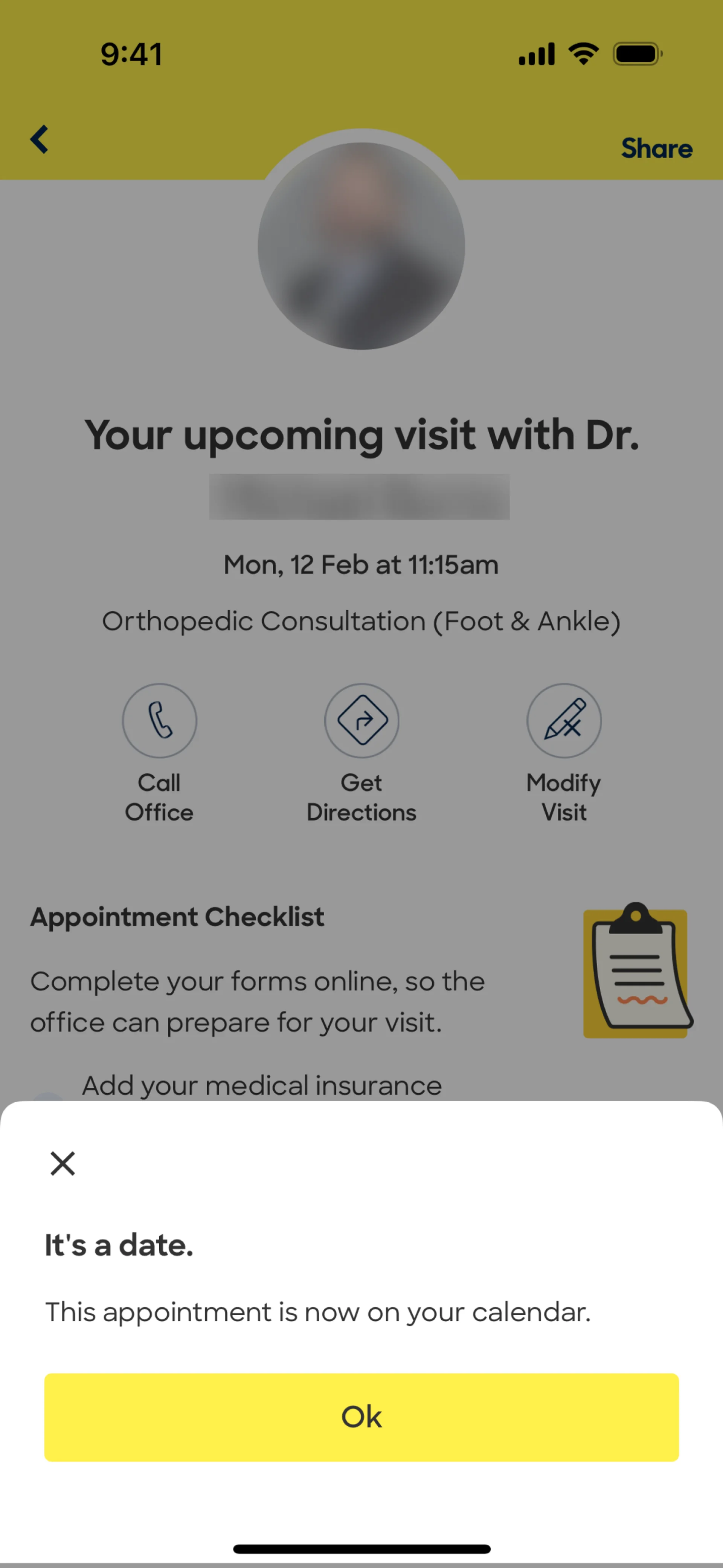Viewport: 723px width, 1568px height.
Task: Call the doctor's office
Action: point(159,721)
